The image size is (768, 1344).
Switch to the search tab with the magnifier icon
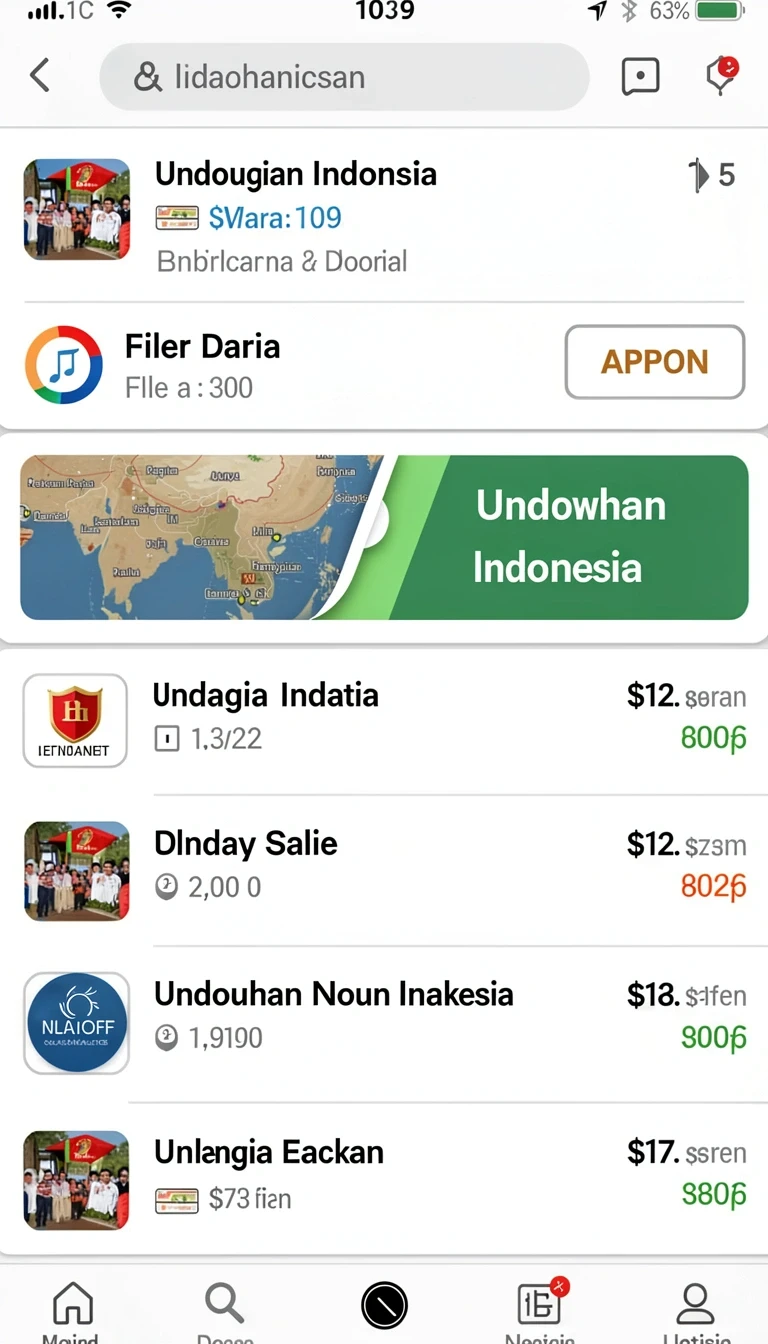point(225,1312)
